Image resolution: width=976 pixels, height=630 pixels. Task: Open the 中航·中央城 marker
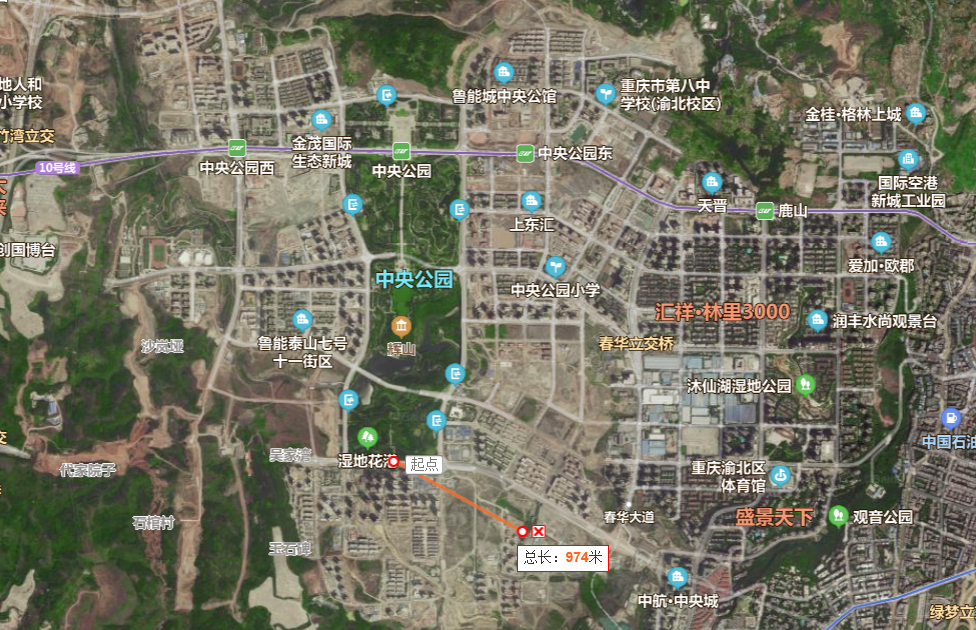pyautogui.click(x=678, y=578)
